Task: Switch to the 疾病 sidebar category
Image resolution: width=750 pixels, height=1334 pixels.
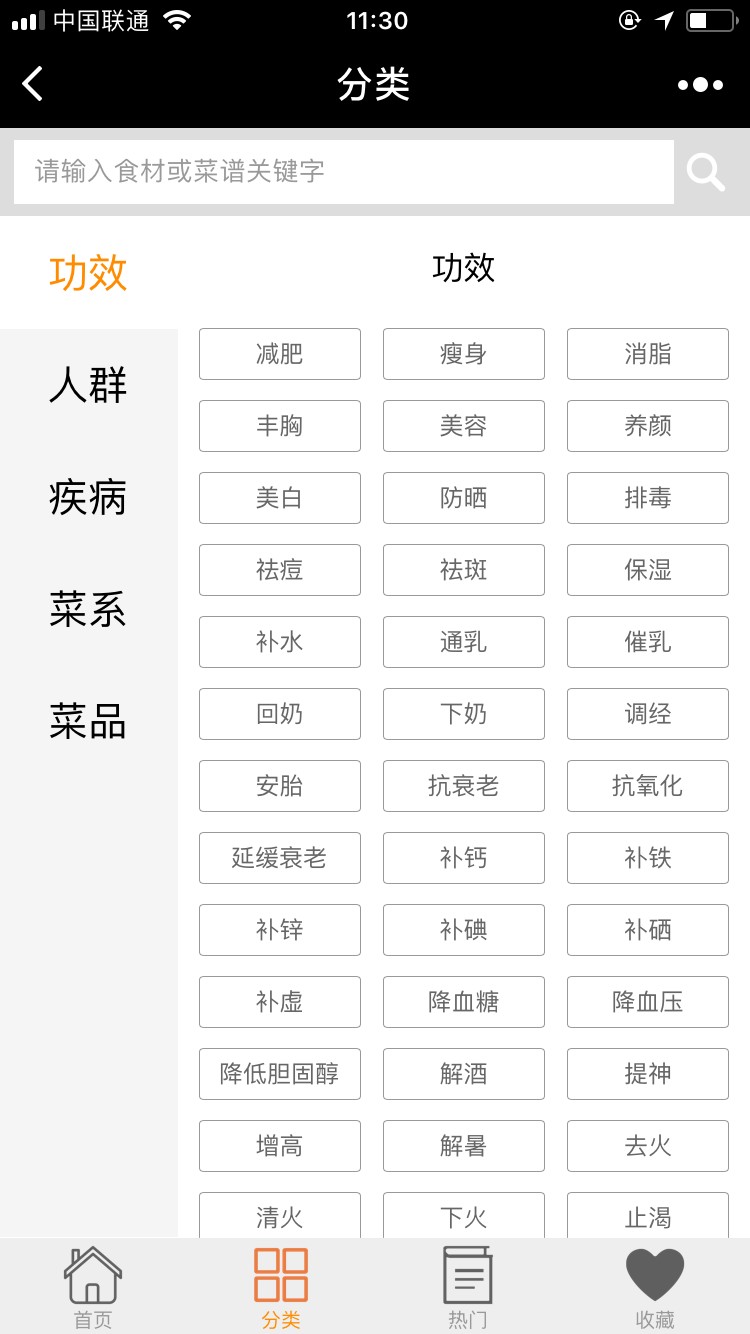Action: [88, 496]
